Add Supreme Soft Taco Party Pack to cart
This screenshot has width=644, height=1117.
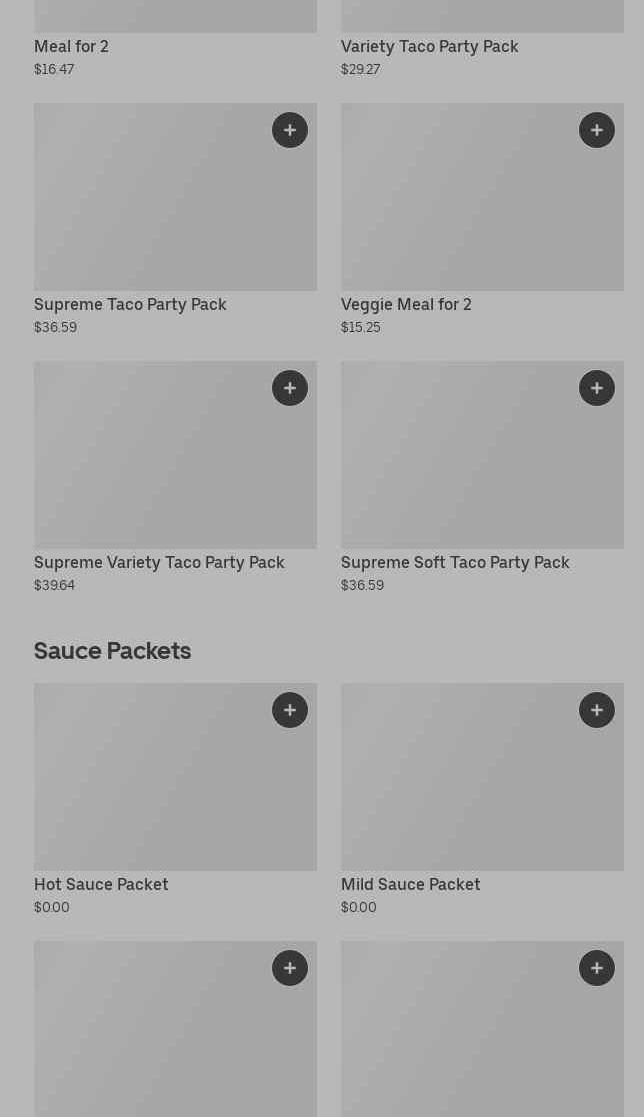tap(597, 388)
